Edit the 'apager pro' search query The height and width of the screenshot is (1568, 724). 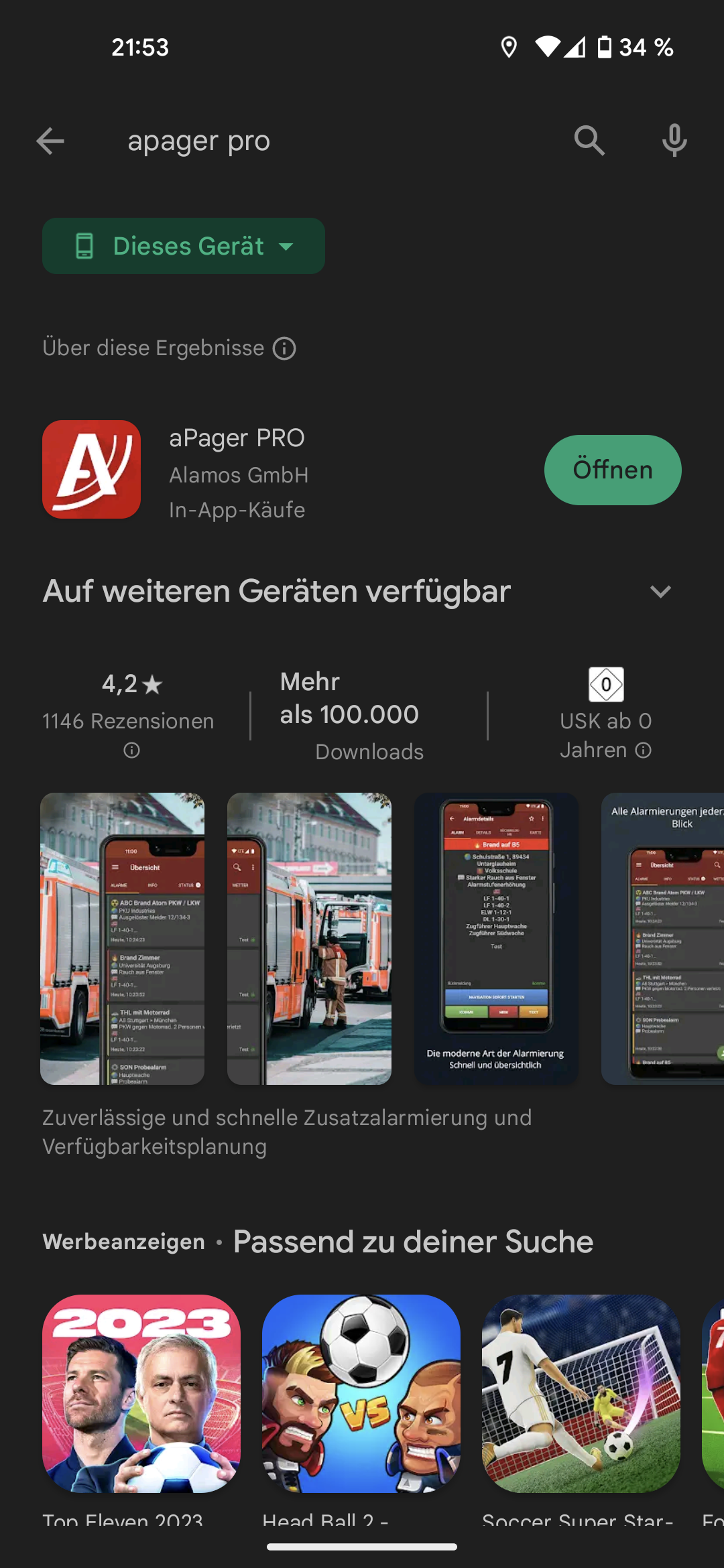(199, 141)
